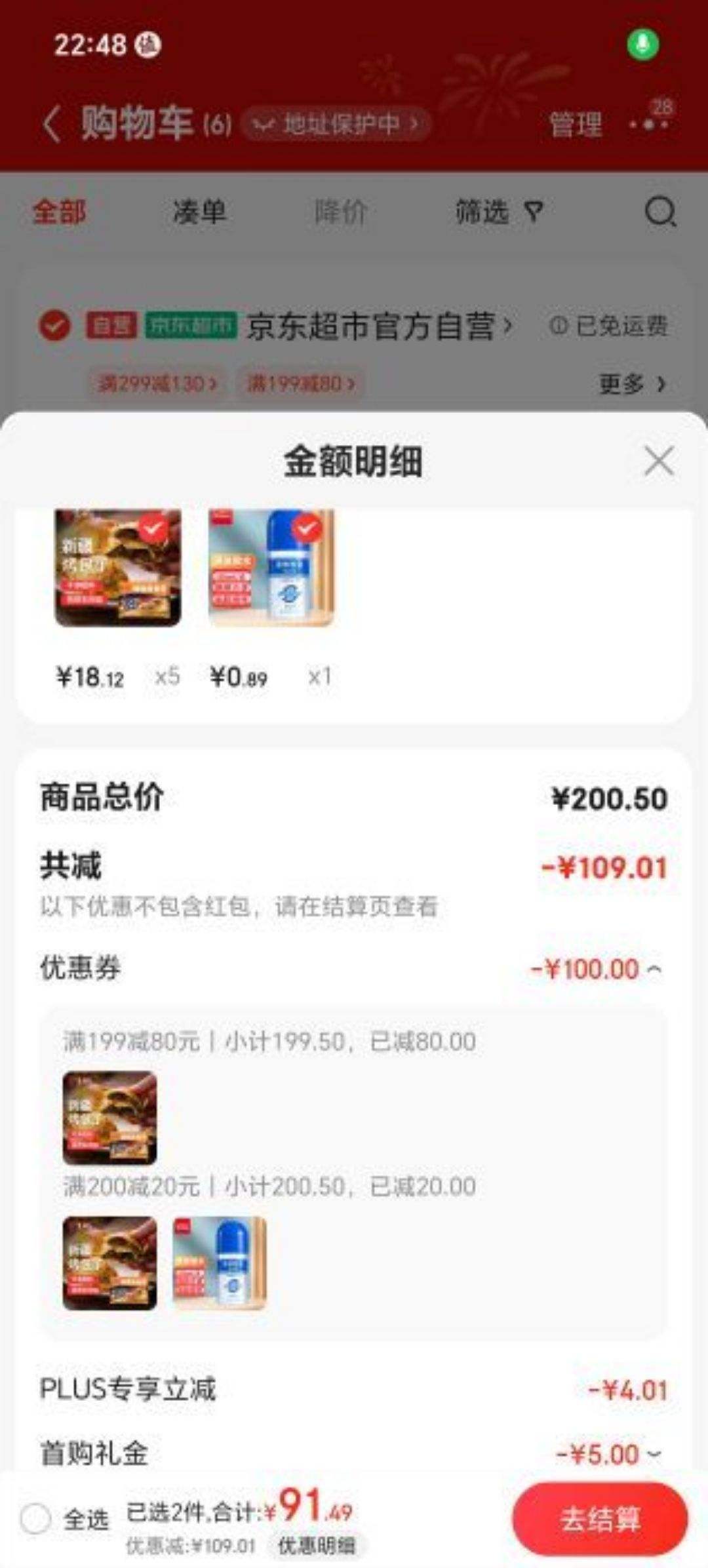Screen dimensions: 708x1568
Task: Open the search on the cart page
Action: 660,212
